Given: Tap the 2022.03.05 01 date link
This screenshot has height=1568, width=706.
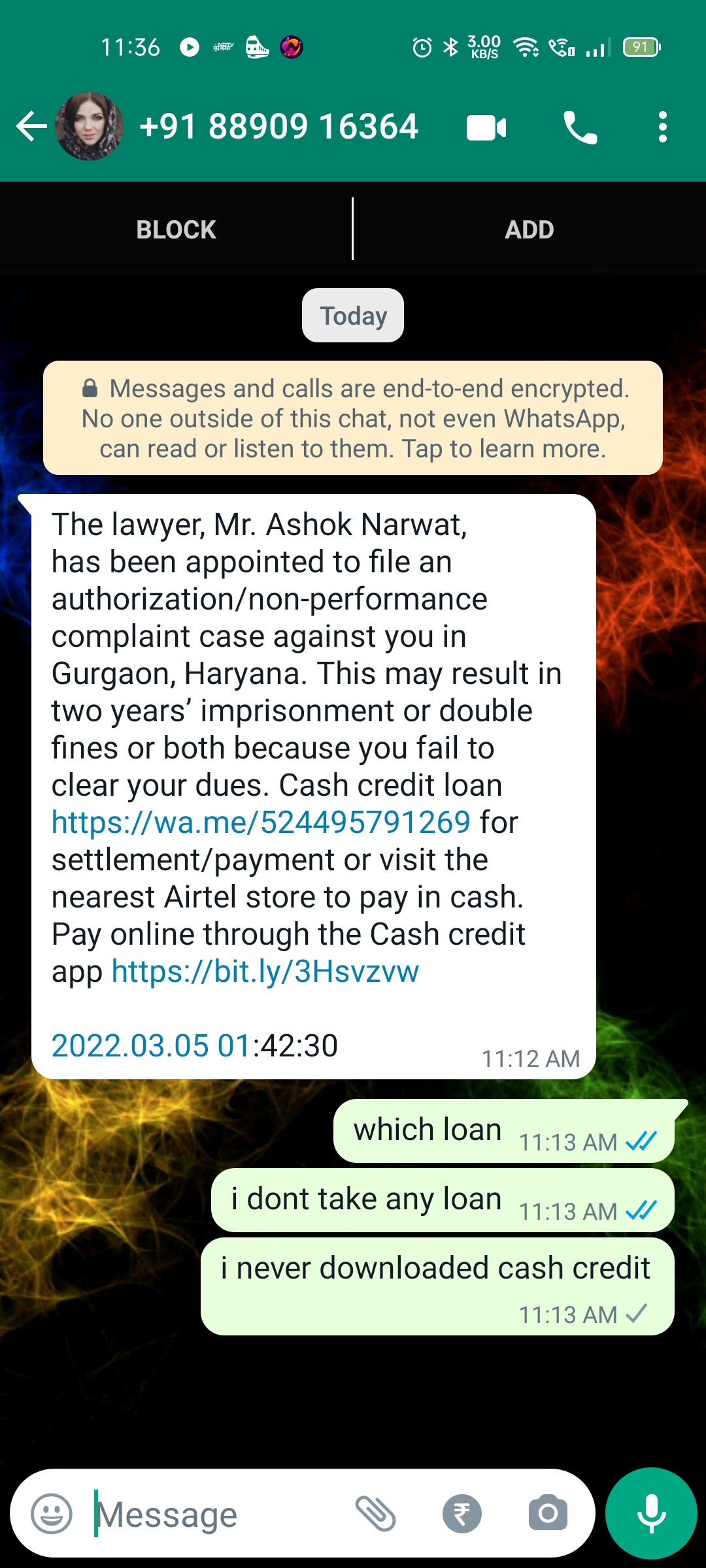Looking at the screenshot, I should (x=151, y=1046).
